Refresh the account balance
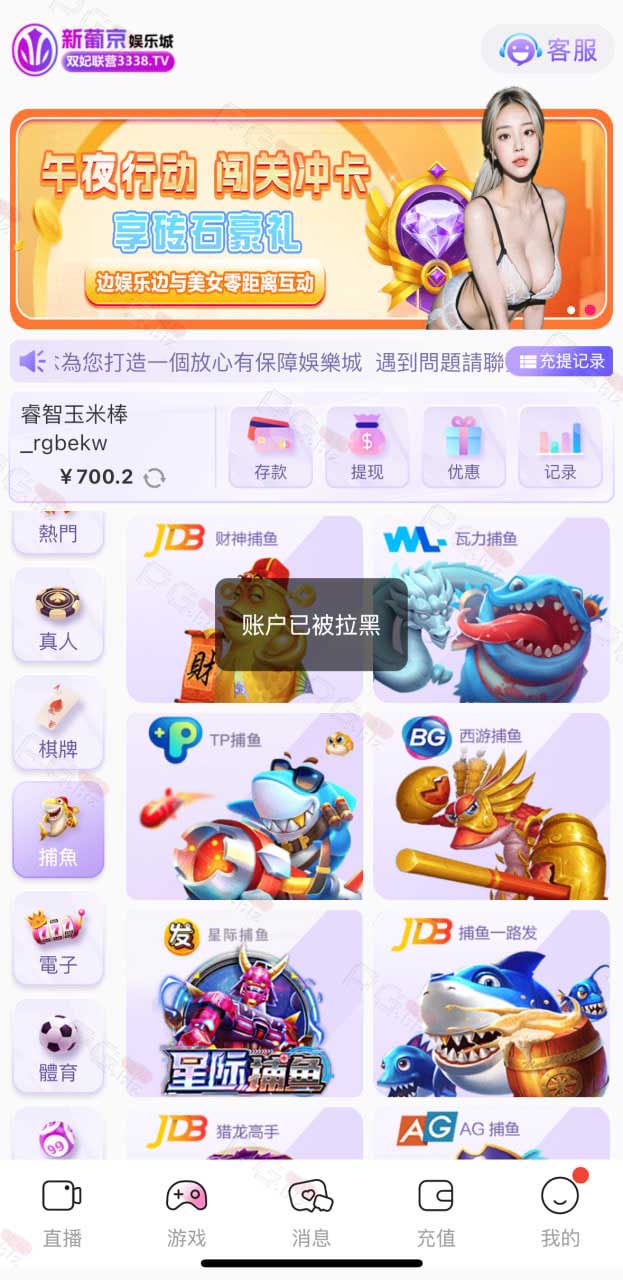 click(x=154, y=478)
